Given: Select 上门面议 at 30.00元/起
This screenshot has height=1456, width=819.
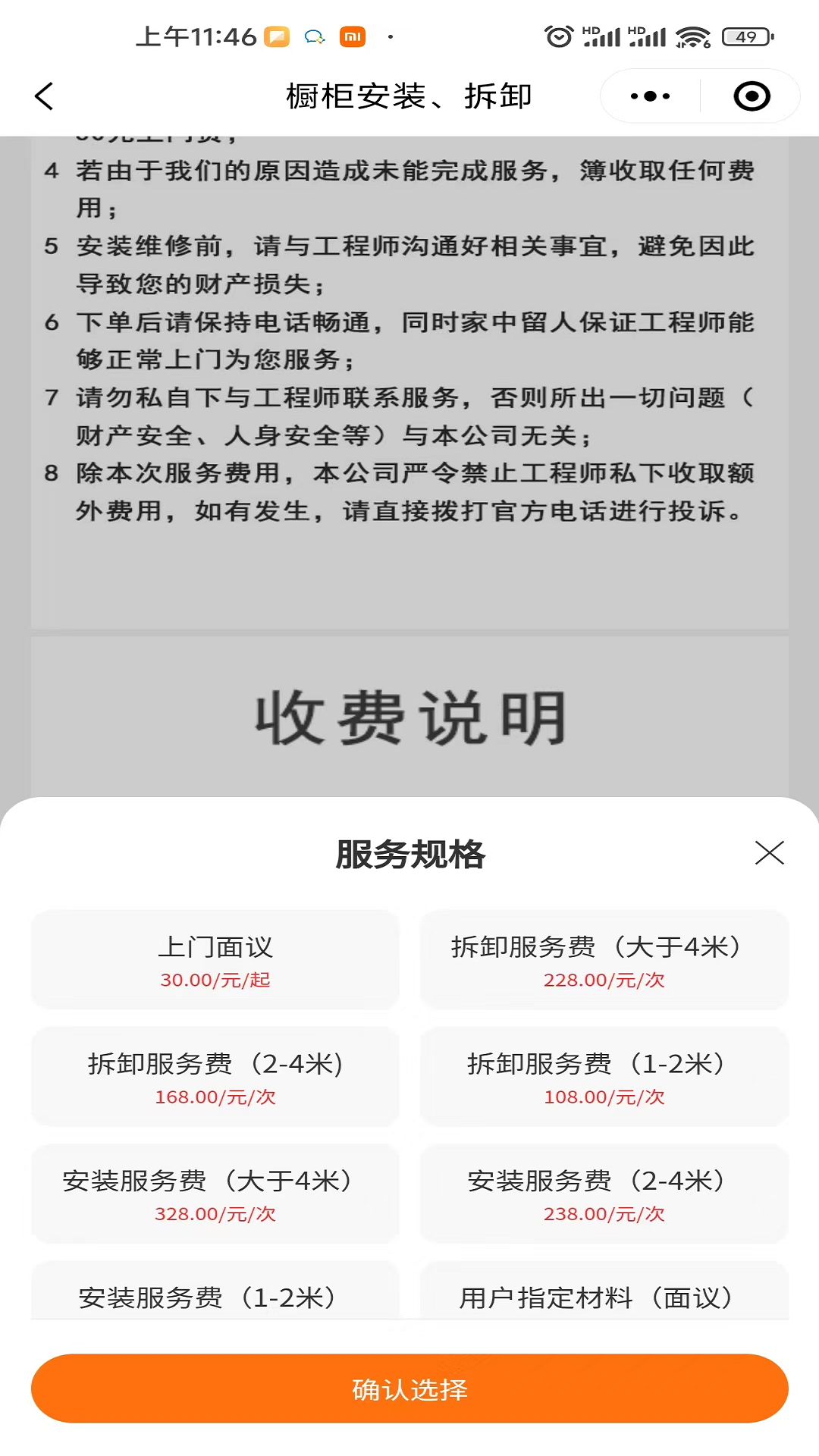Looking at the screenshot, I should [215, 960].
